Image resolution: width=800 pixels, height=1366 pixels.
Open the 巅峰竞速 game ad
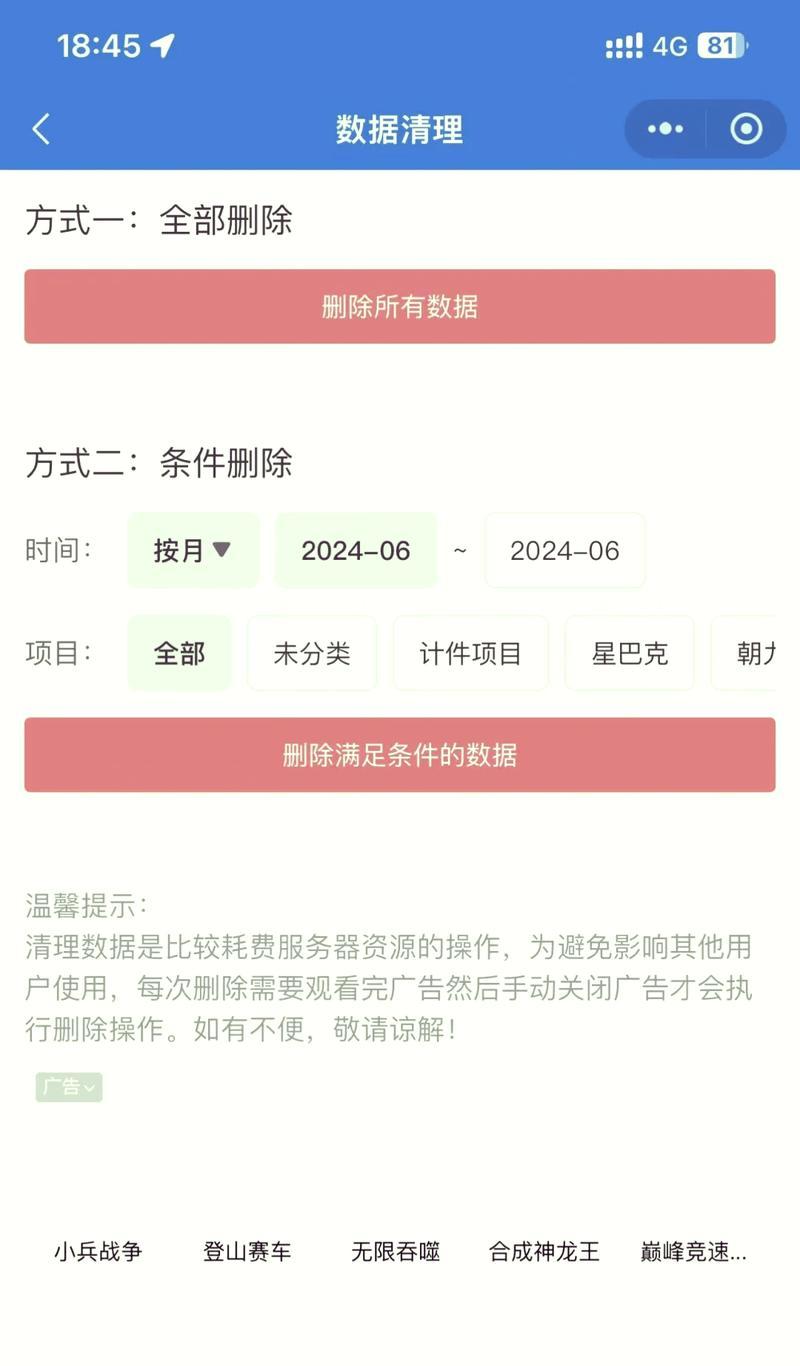(693, 1251)
